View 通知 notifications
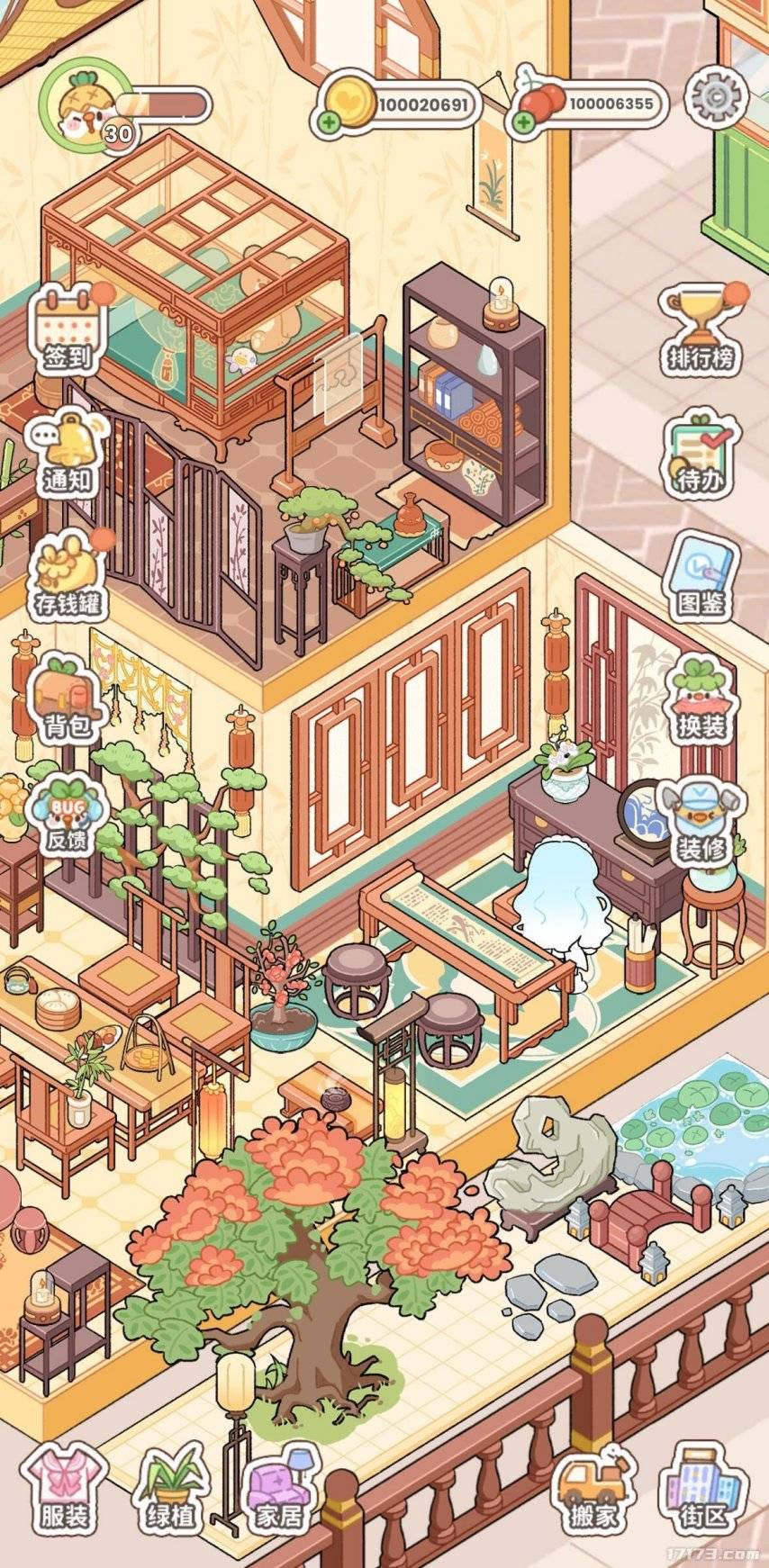 pos(67,453)
